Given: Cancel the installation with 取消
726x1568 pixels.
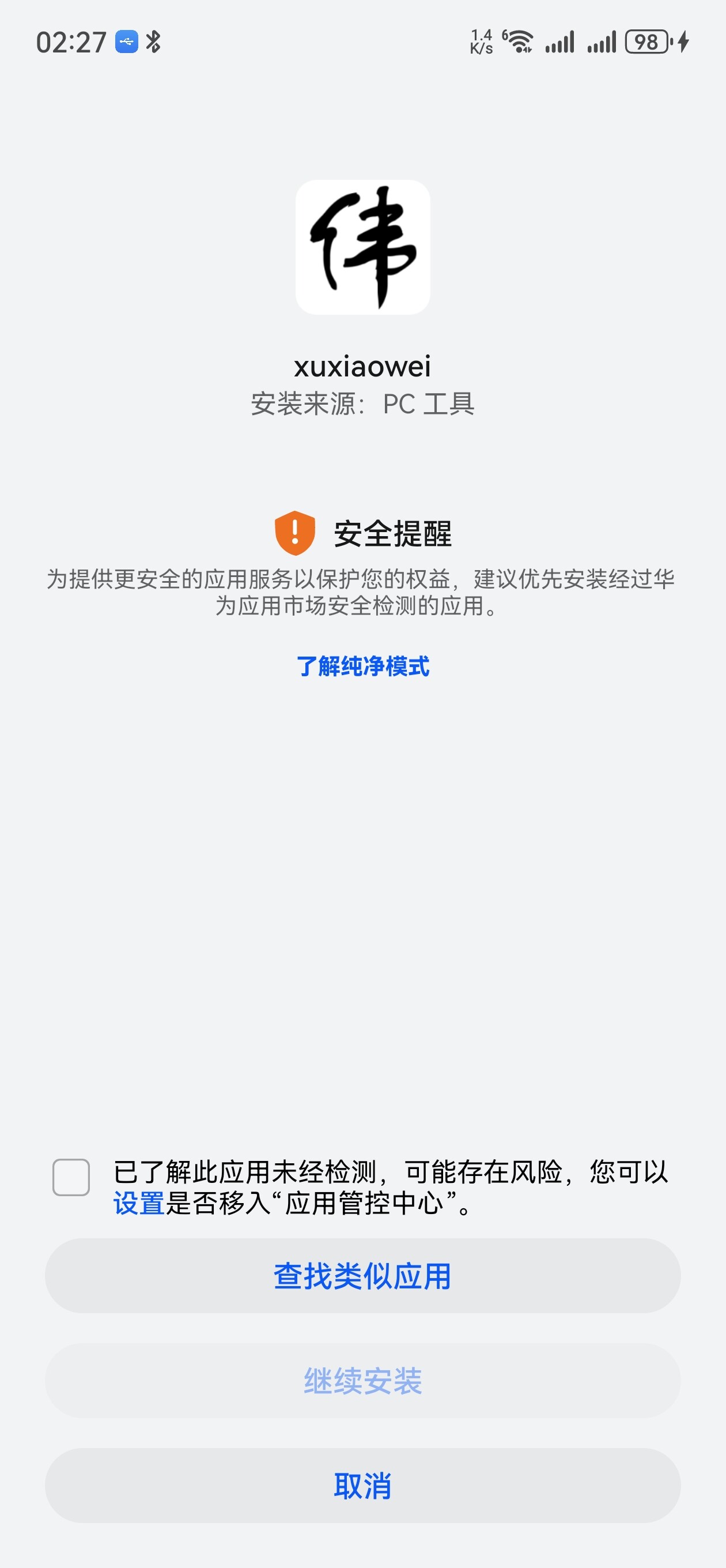Looking at the screenshot, I should click(x=362, y=1486).
